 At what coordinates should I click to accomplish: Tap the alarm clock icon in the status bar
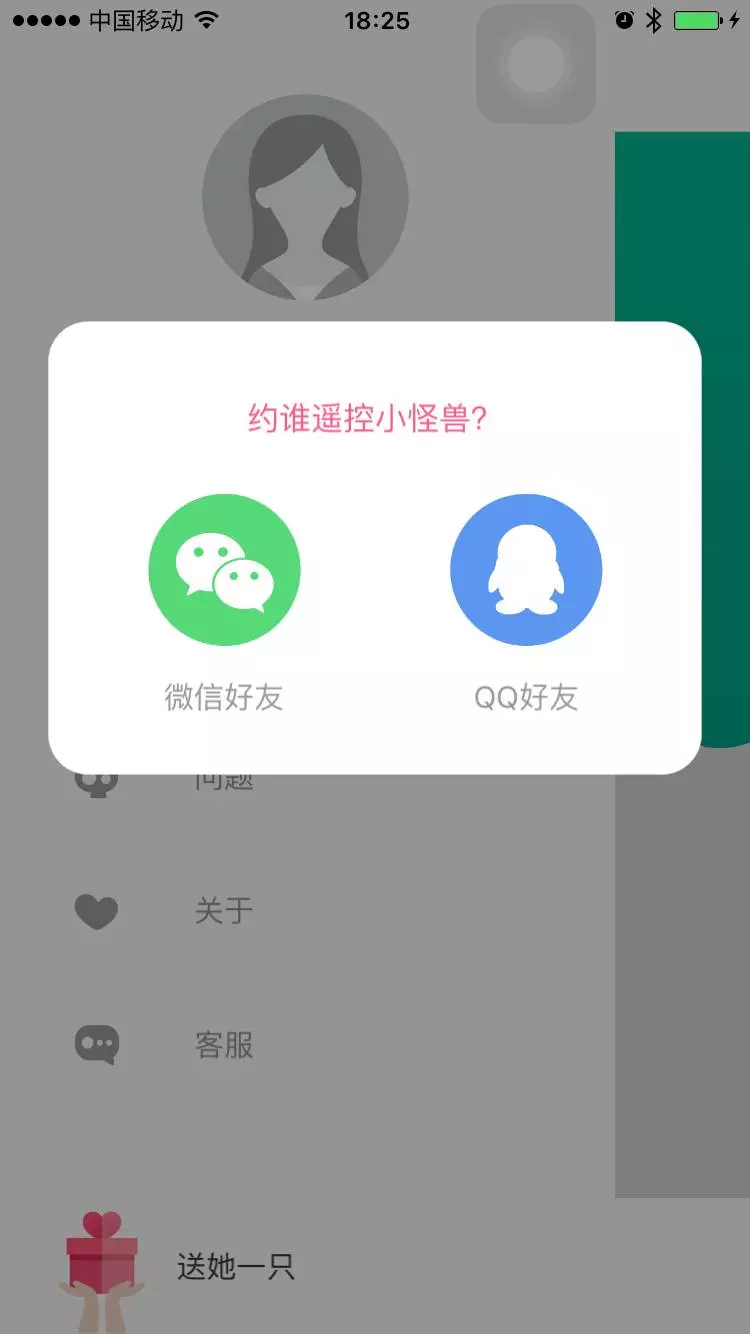pyautogui.click(x=626, y=18)
